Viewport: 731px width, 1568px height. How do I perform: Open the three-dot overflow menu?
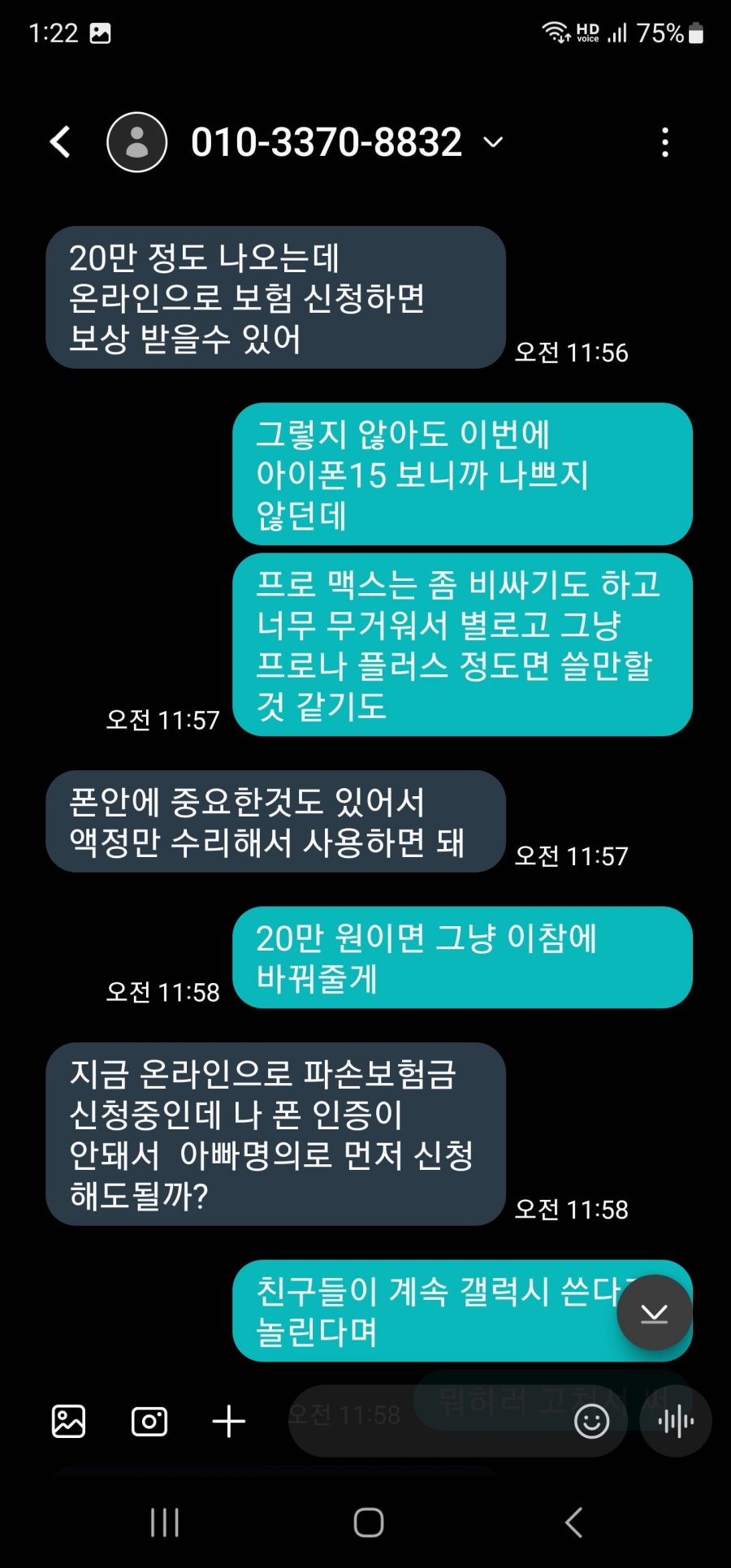[x=665, y=142]
